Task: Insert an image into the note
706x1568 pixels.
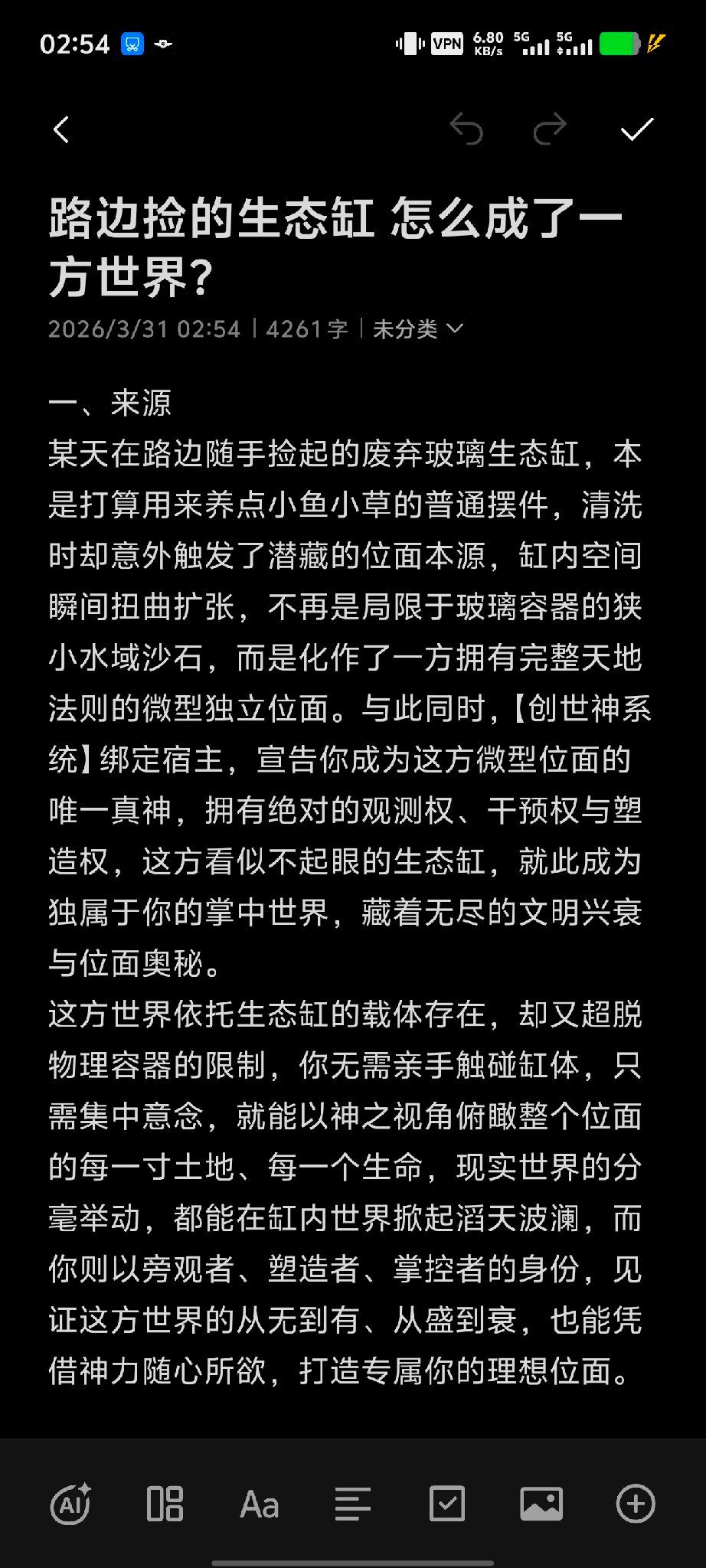Action: (541, 1504)
